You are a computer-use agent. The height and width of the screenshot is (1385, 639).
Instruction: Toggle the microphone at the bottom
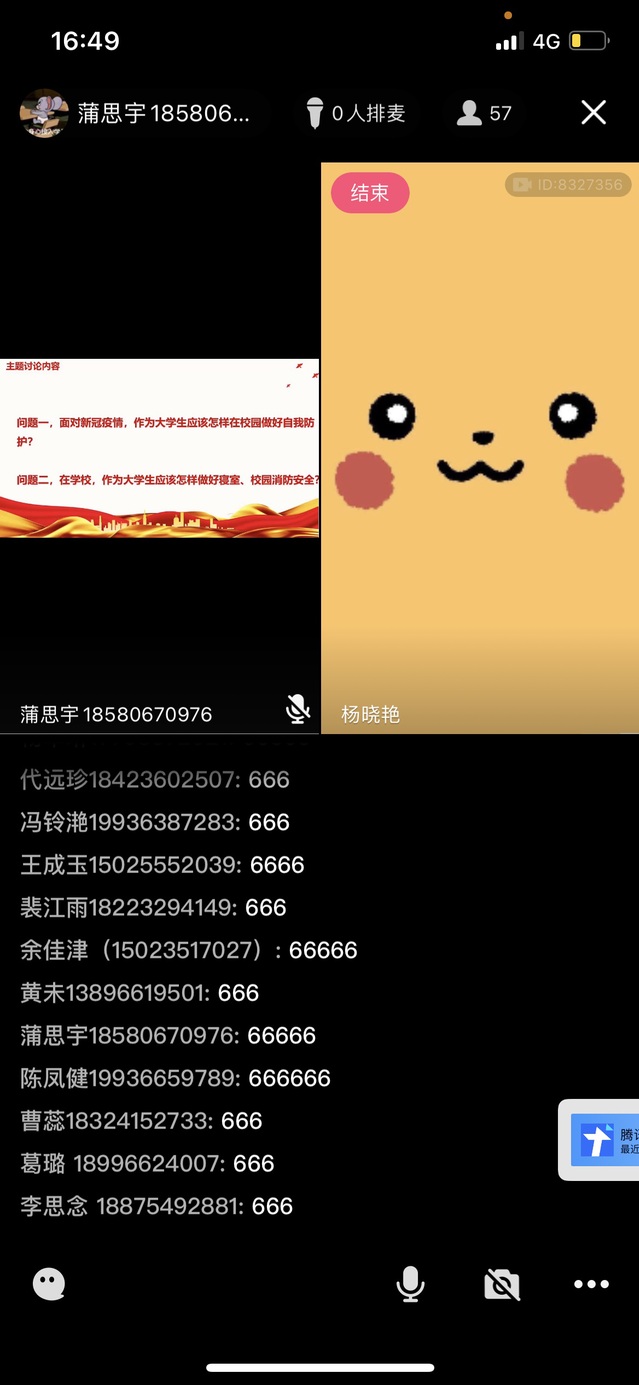[x=410, y=1284]
